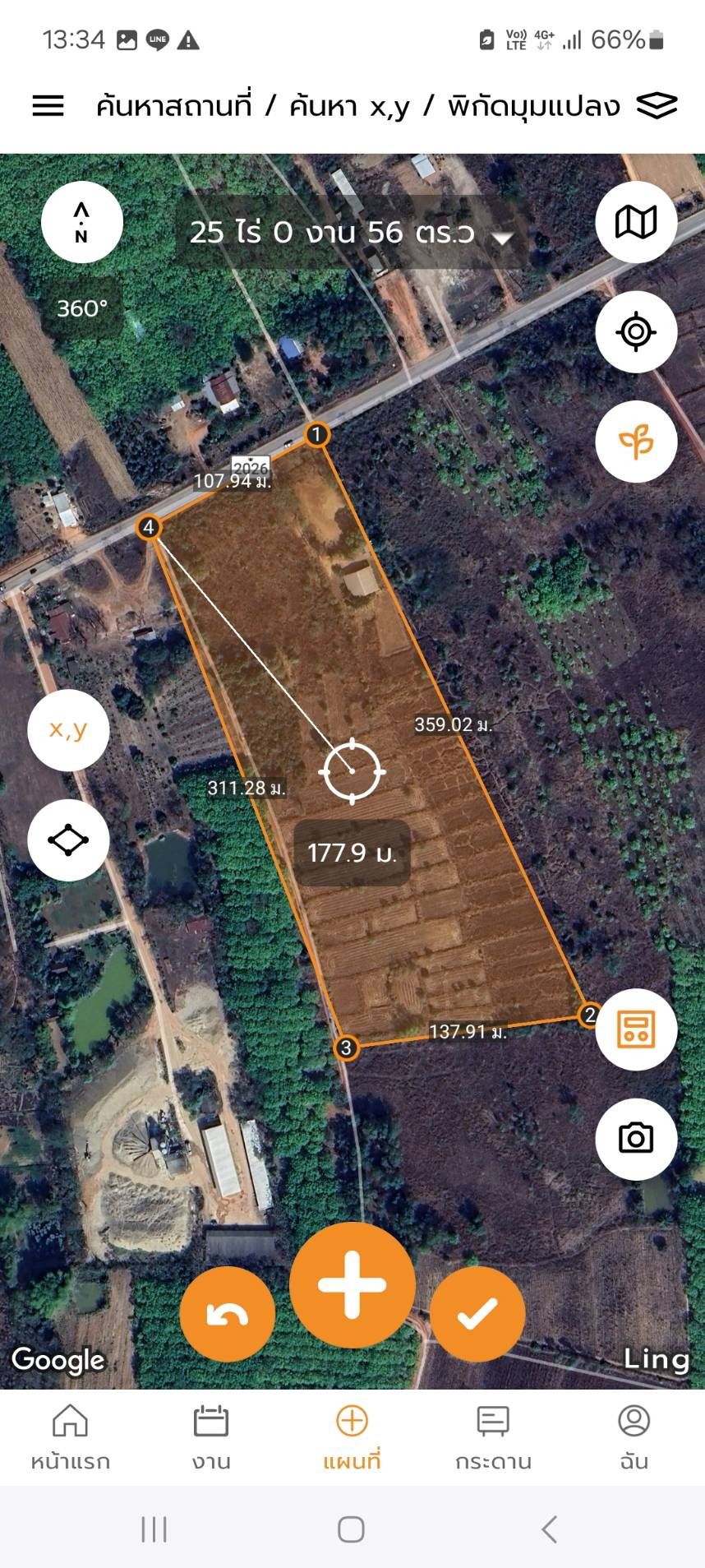The image size is (705, 1568).
Task: Switch the map type with the map icon
Action: [x=636, y=222]
